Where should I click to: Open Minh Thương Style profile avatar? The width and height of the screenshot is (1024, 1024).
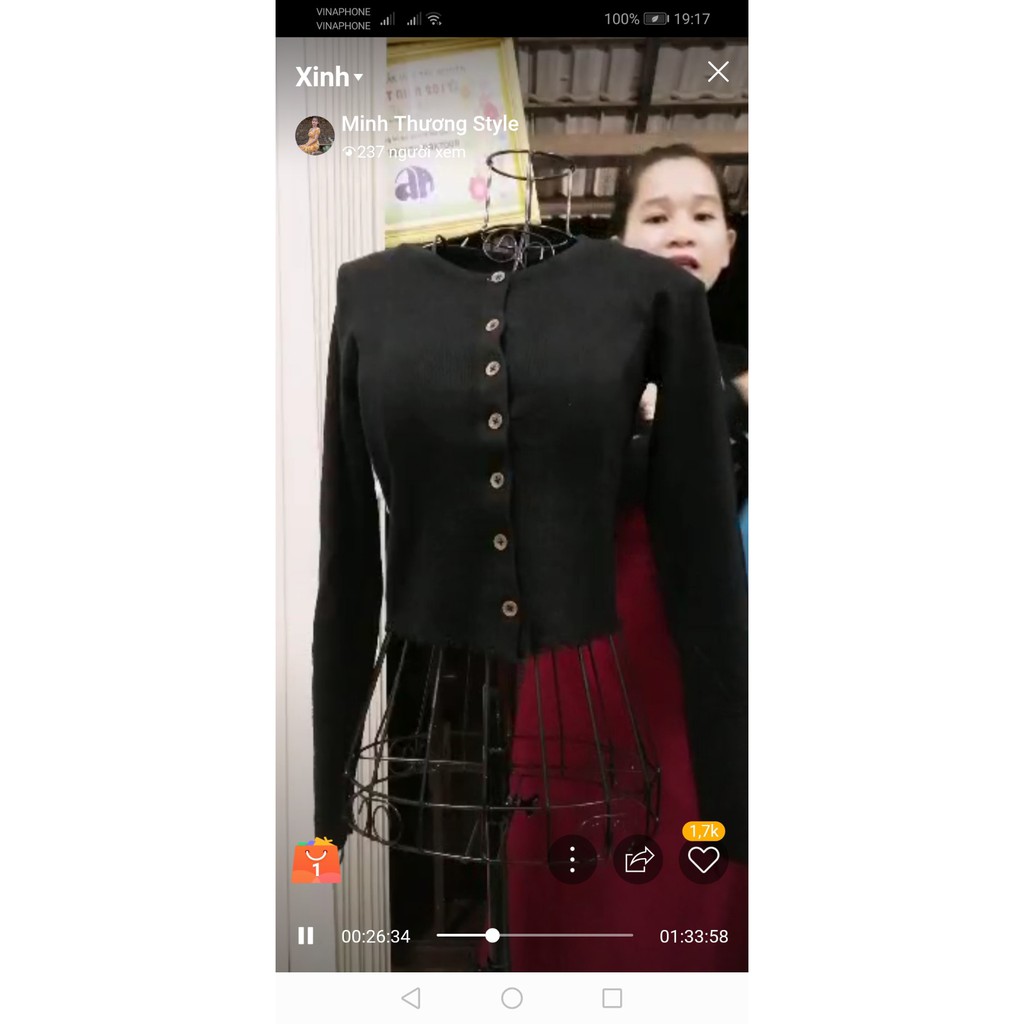tap(314, 135)
